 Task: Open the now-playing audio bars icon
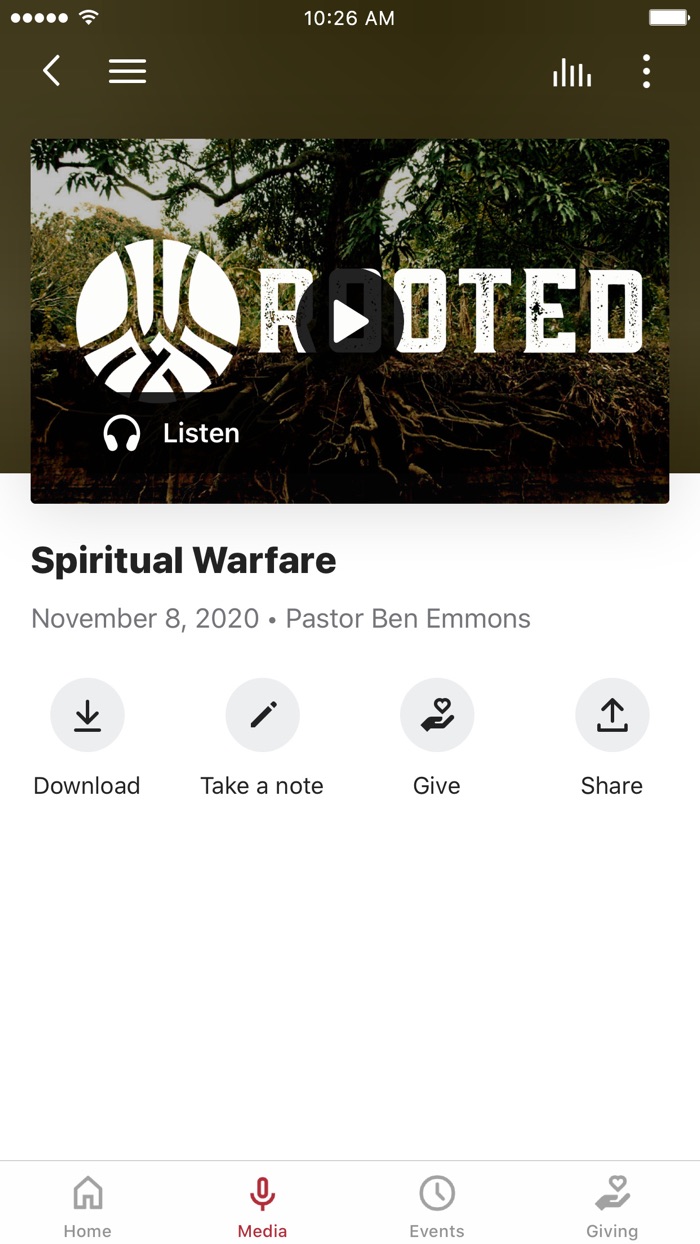click(x=572, y=72)
